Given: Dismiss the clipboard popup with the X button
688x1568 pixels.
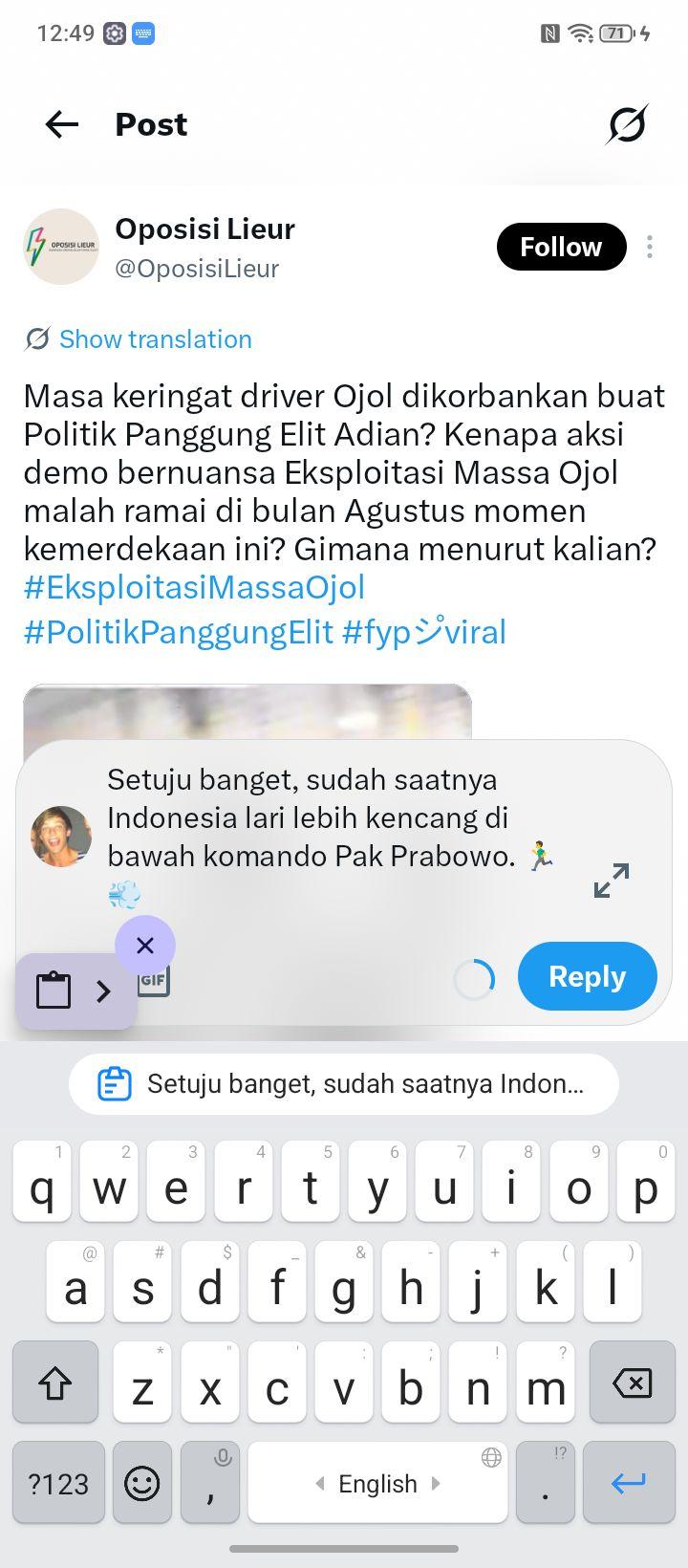Looking at the screenshot, I should click(x=145, y=946).
